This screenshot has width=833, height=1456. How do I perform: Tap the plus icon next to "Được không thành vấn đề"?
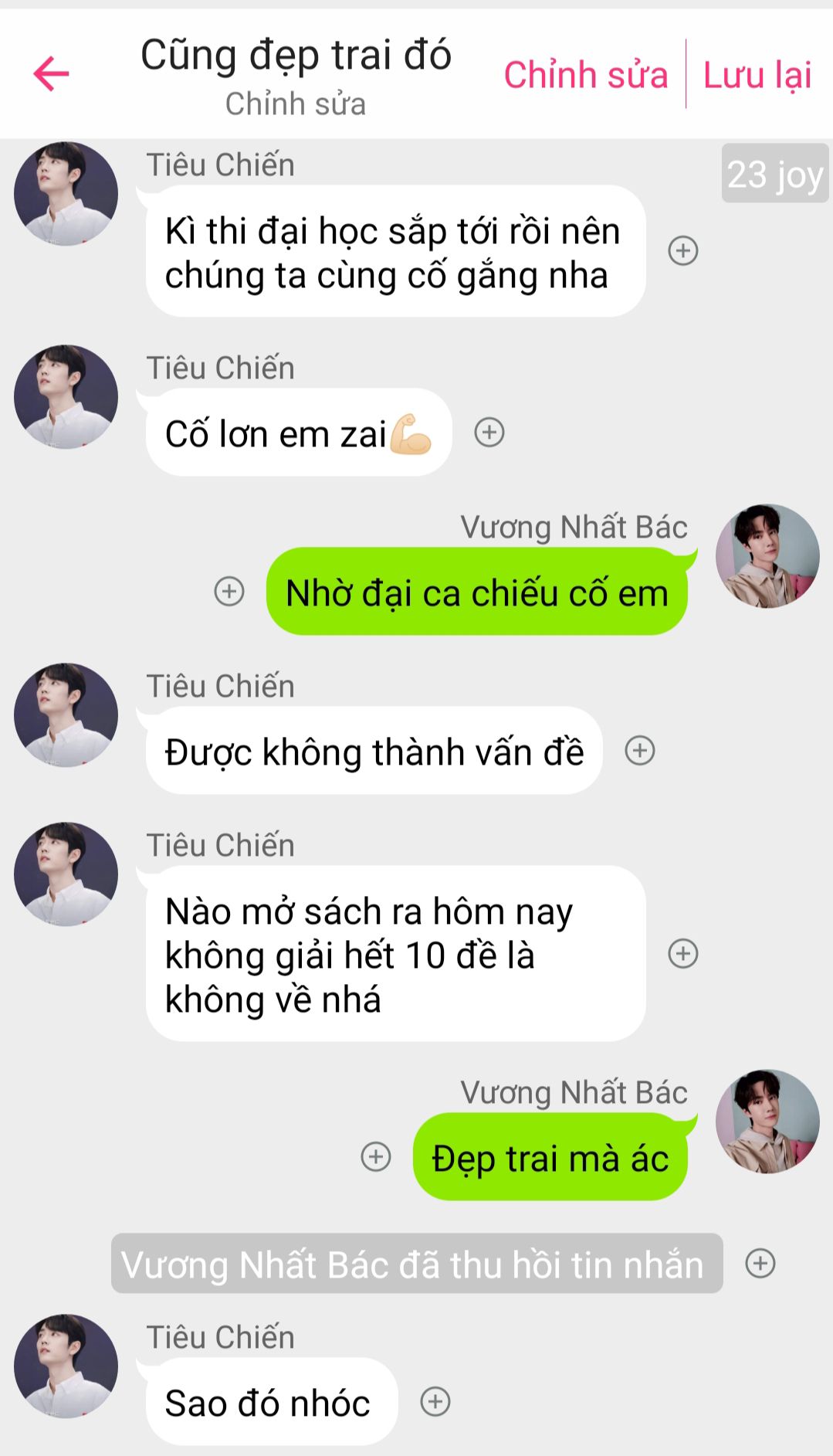tap(639, 750)
